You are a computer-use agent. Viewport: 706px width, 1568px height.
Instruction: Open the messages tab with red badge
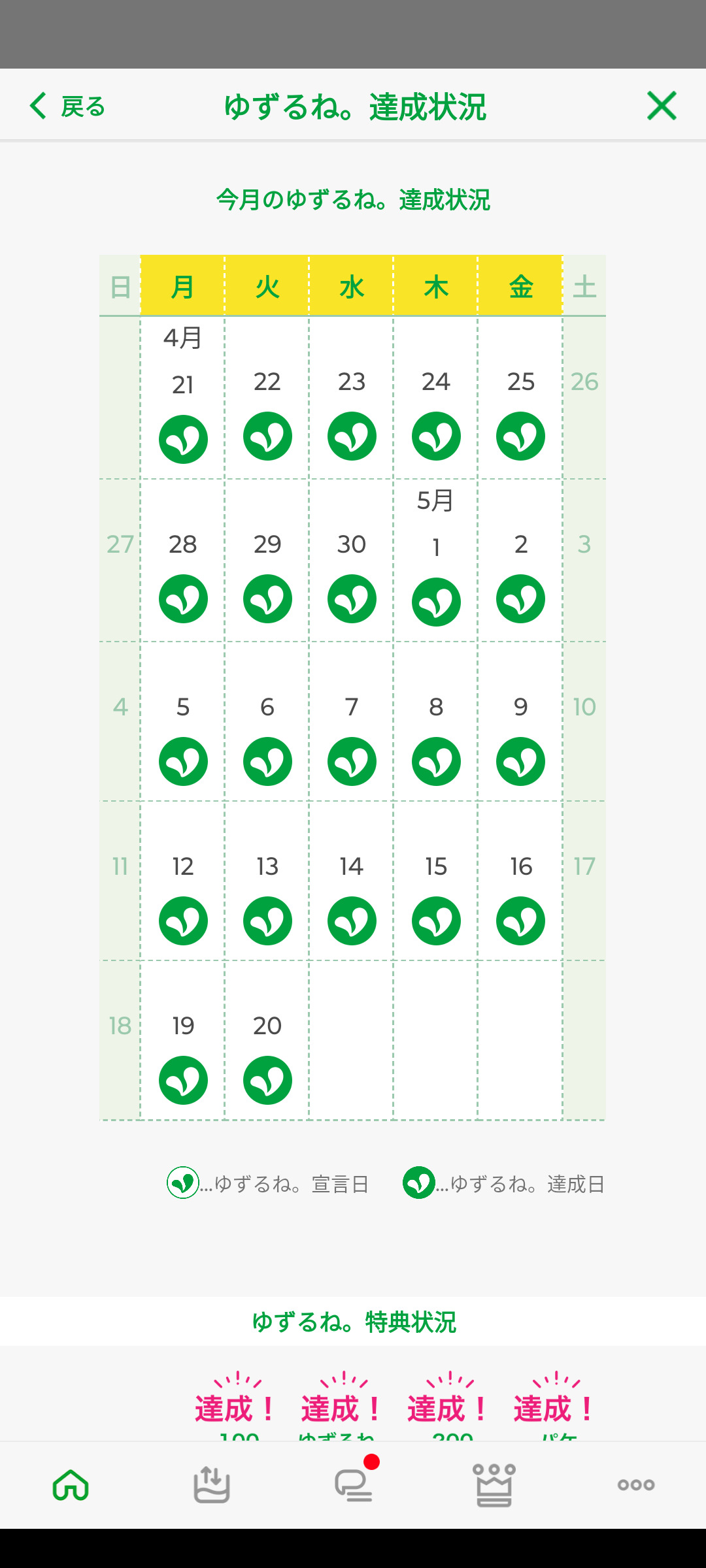click(354, 1484)
